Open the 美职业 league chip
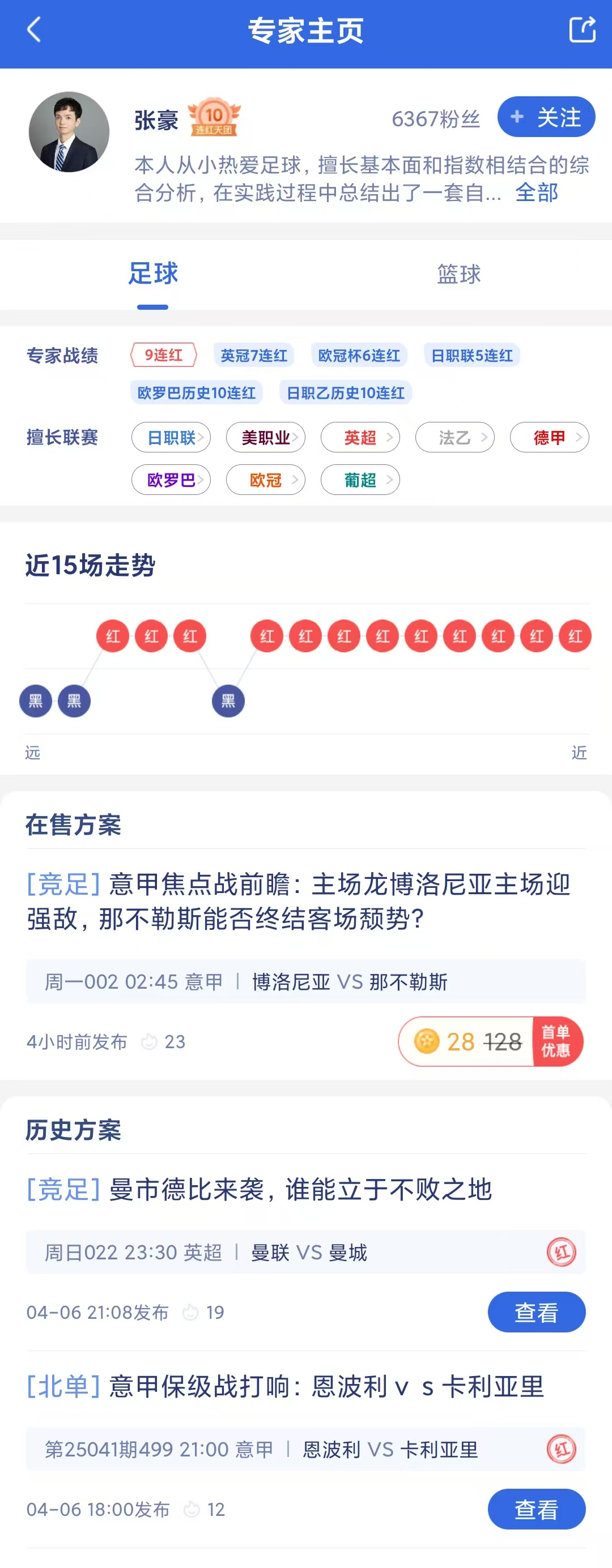 [266, 438]
